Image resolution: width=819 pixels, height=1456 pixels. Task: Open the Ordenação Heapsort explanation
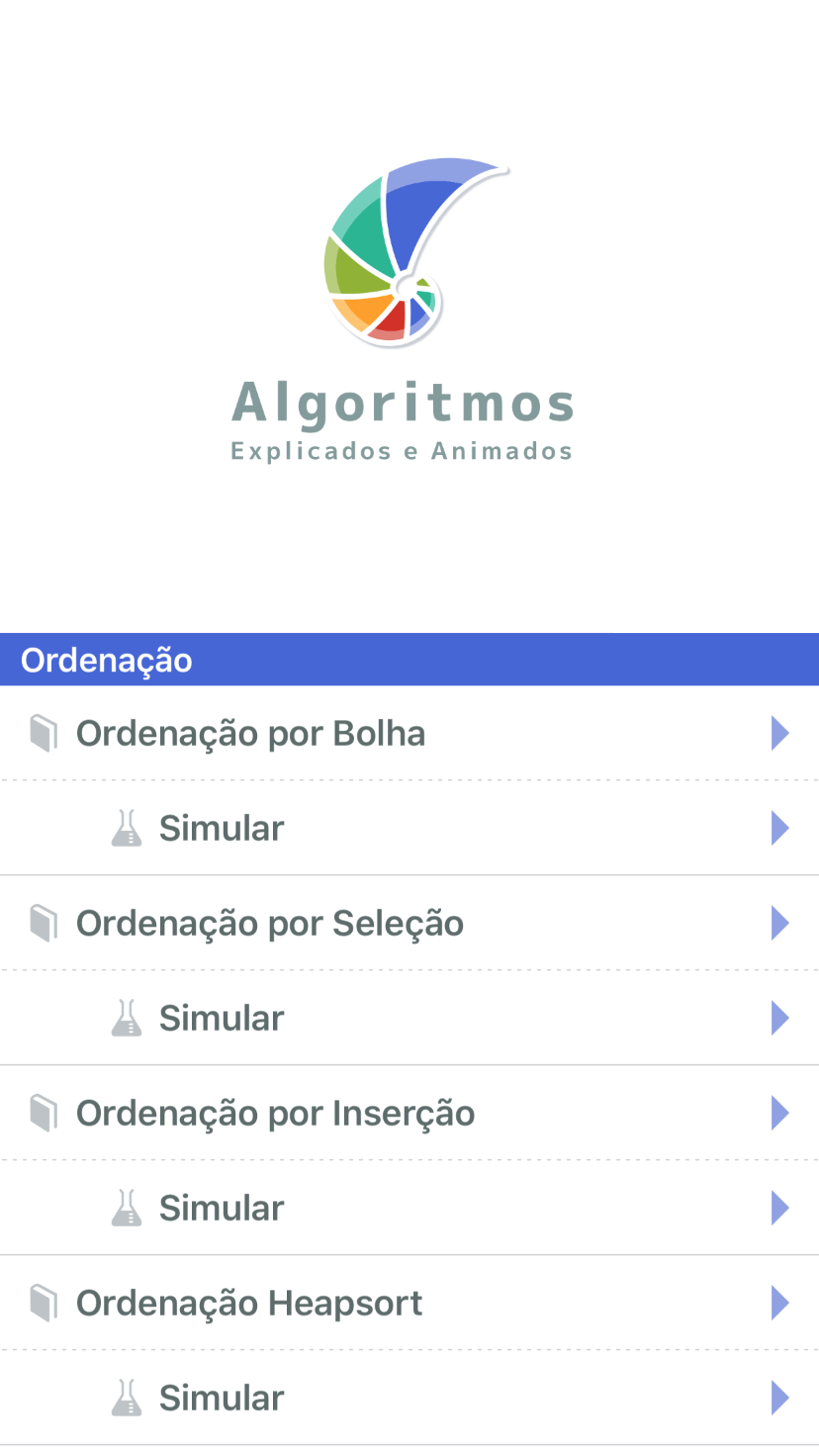(249, 1303)
